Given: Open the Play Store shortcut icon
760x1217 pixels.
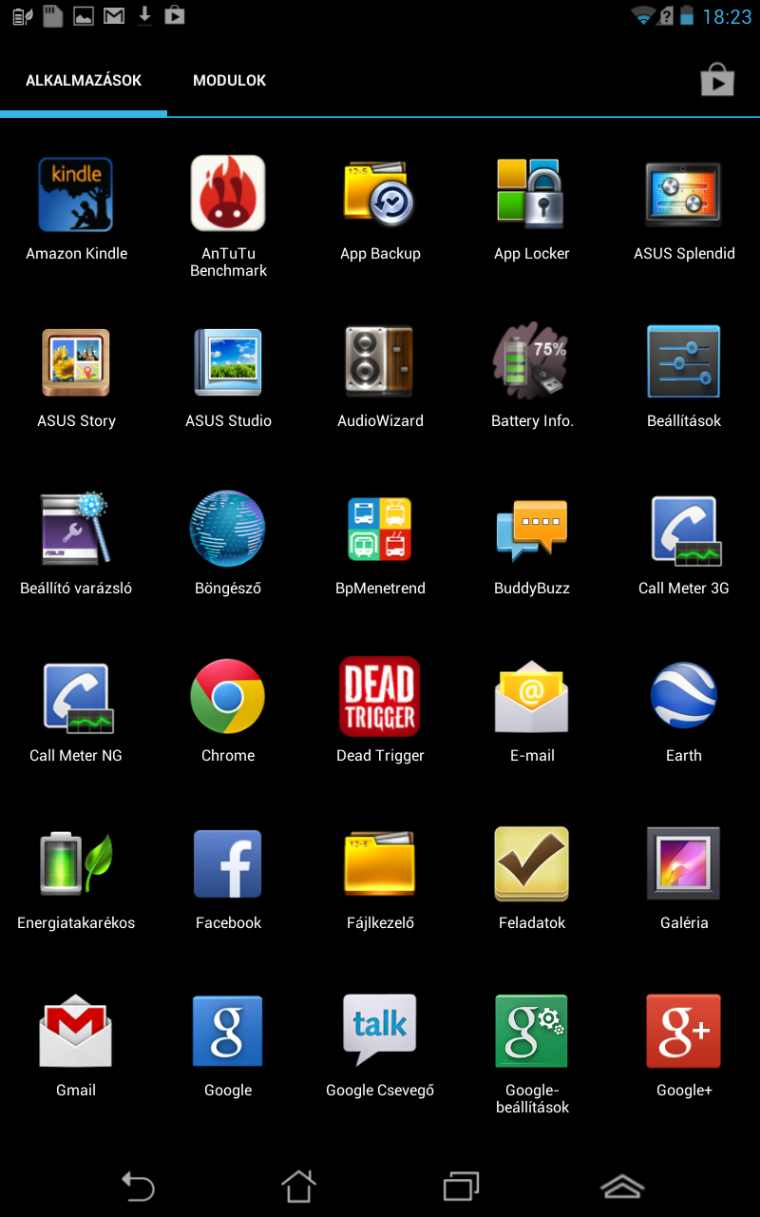Looking at the screenshot, I should (x=717, y=81).
